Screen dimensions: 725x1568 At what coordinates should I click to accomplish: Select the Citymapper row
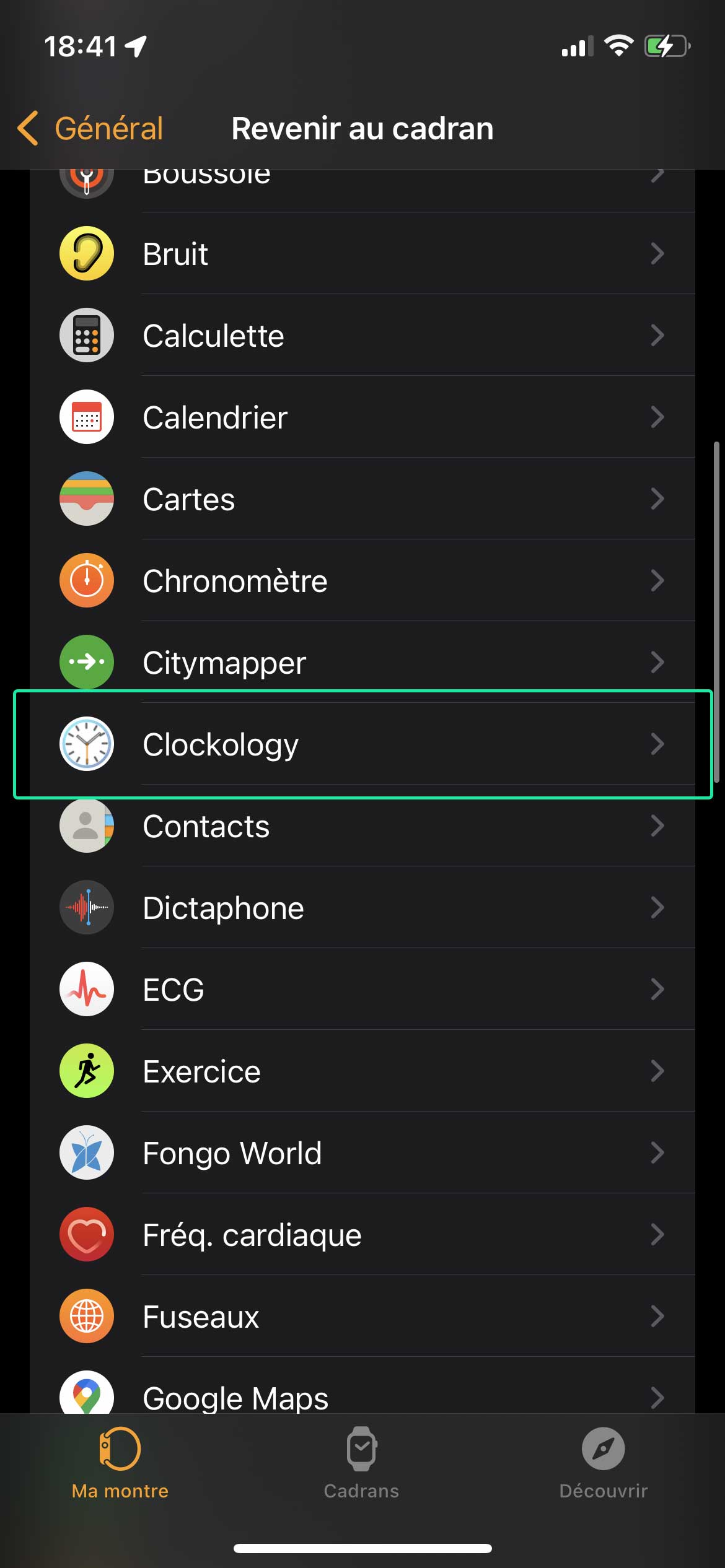(x=362, y=662)
